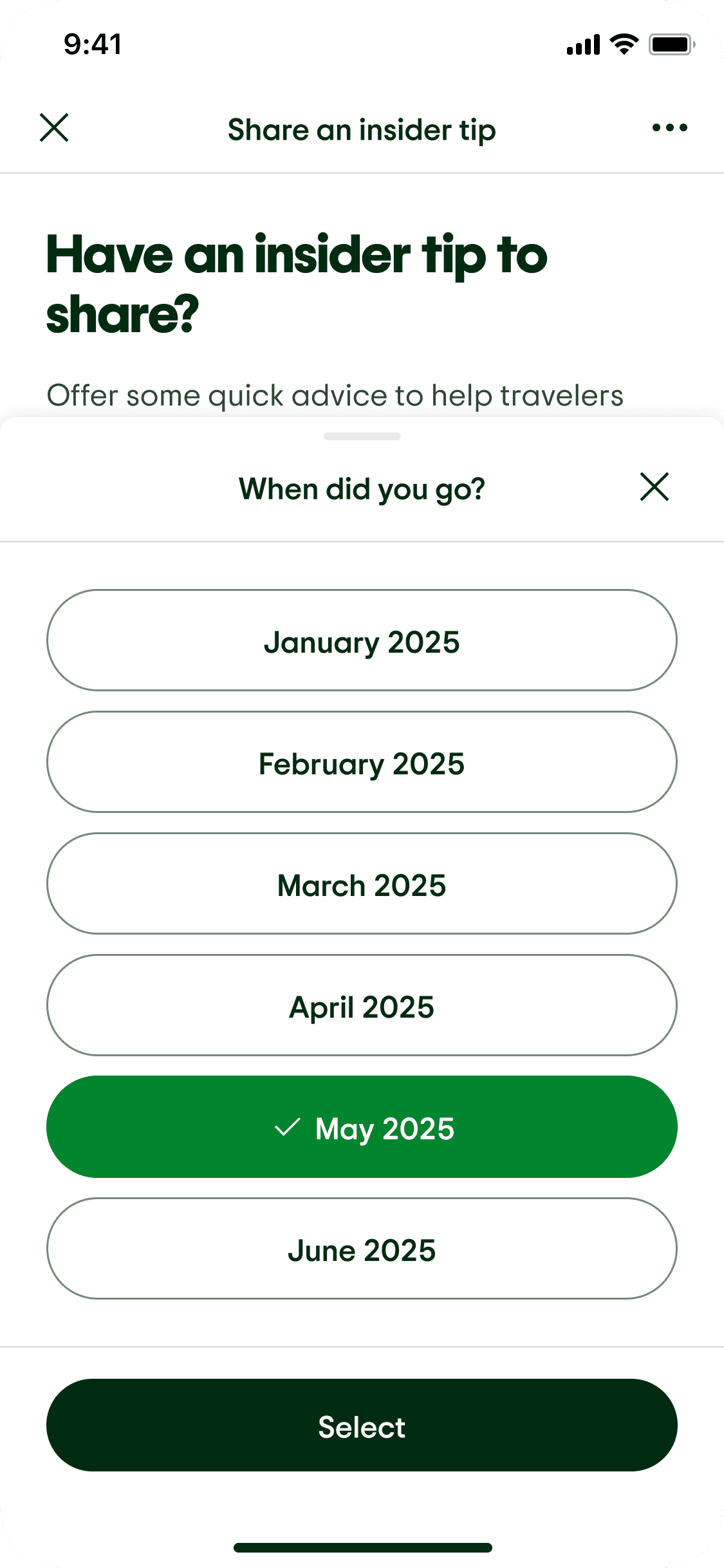Pick February 2025 option
Viewport: 724px width, 1568px height.
pyautogui.click(x=362, y=762)
